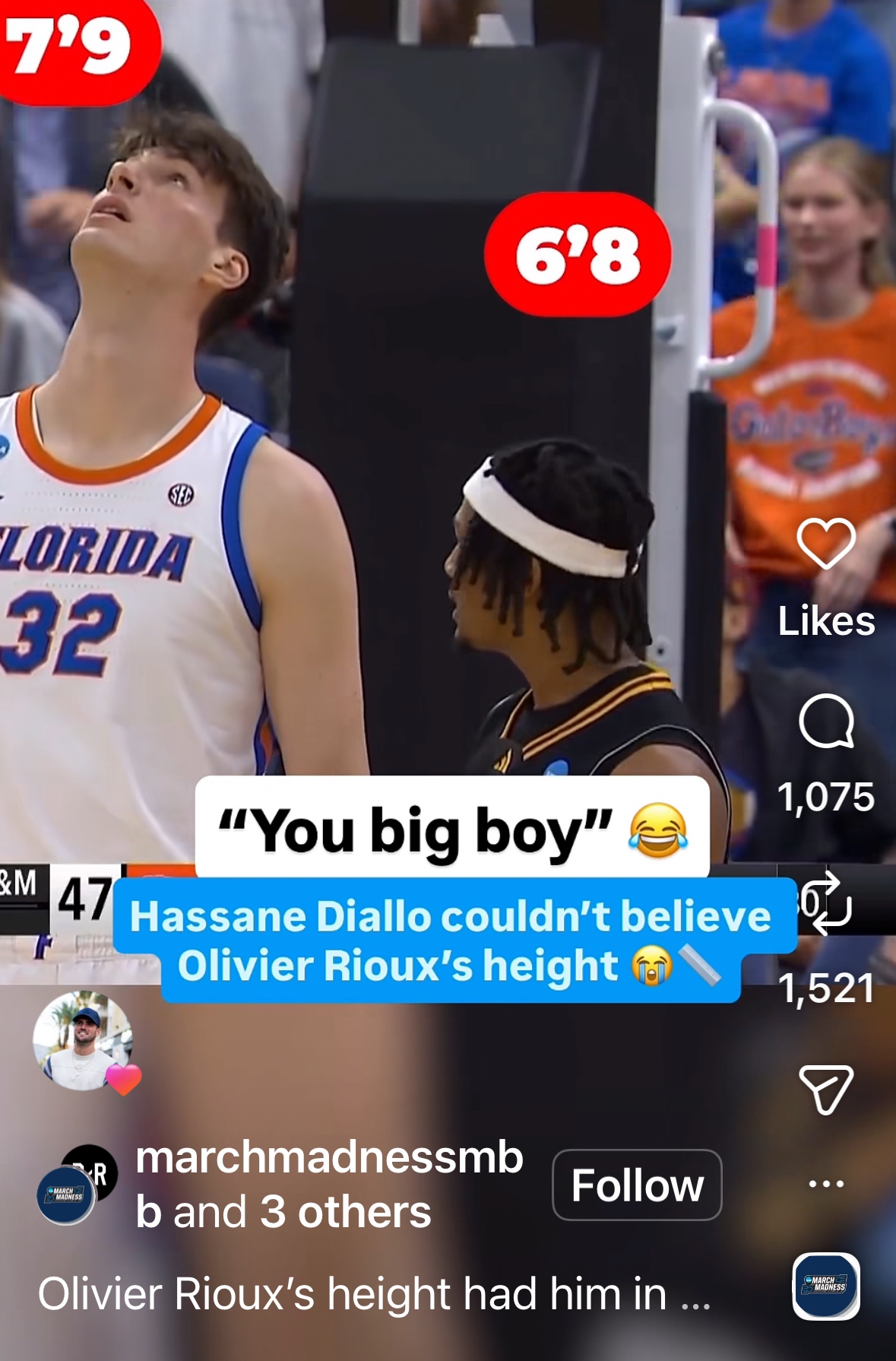Viewport: 896px width, 1361px height.
Task: Open the comments on this reel
Action: click(x=825, y=721)
